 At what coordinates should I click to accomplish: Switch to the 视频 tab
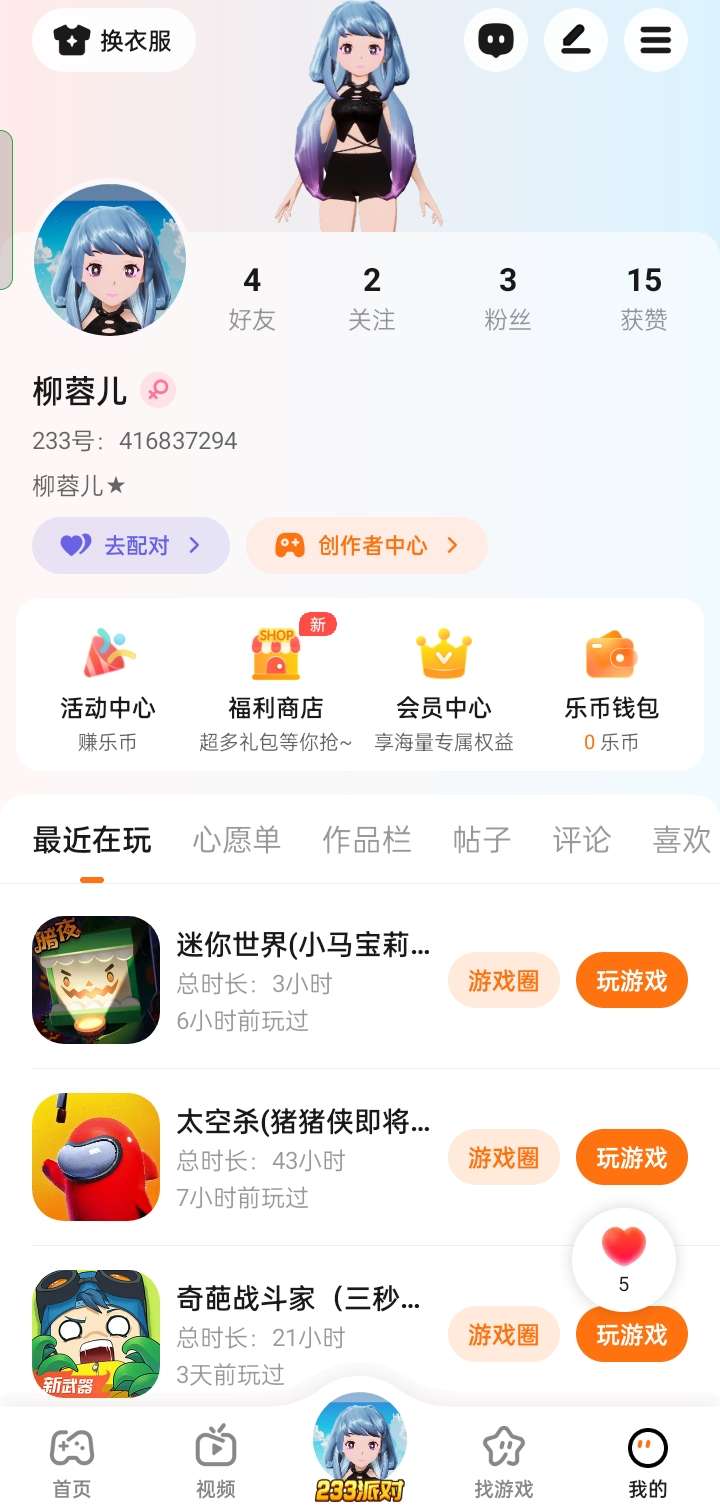pyautogui.click(x=216, y=1462)
